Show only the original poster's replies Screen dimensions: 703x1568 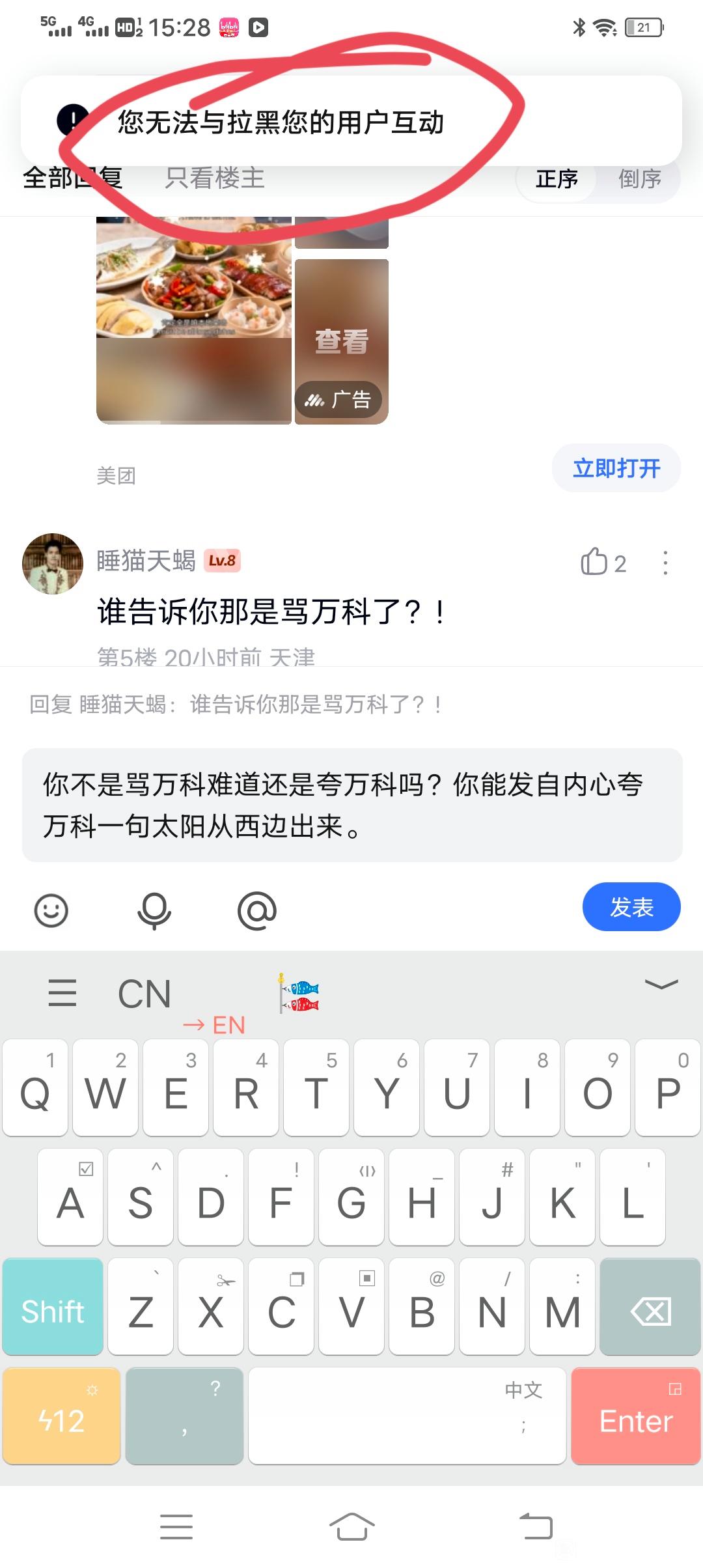215,178
